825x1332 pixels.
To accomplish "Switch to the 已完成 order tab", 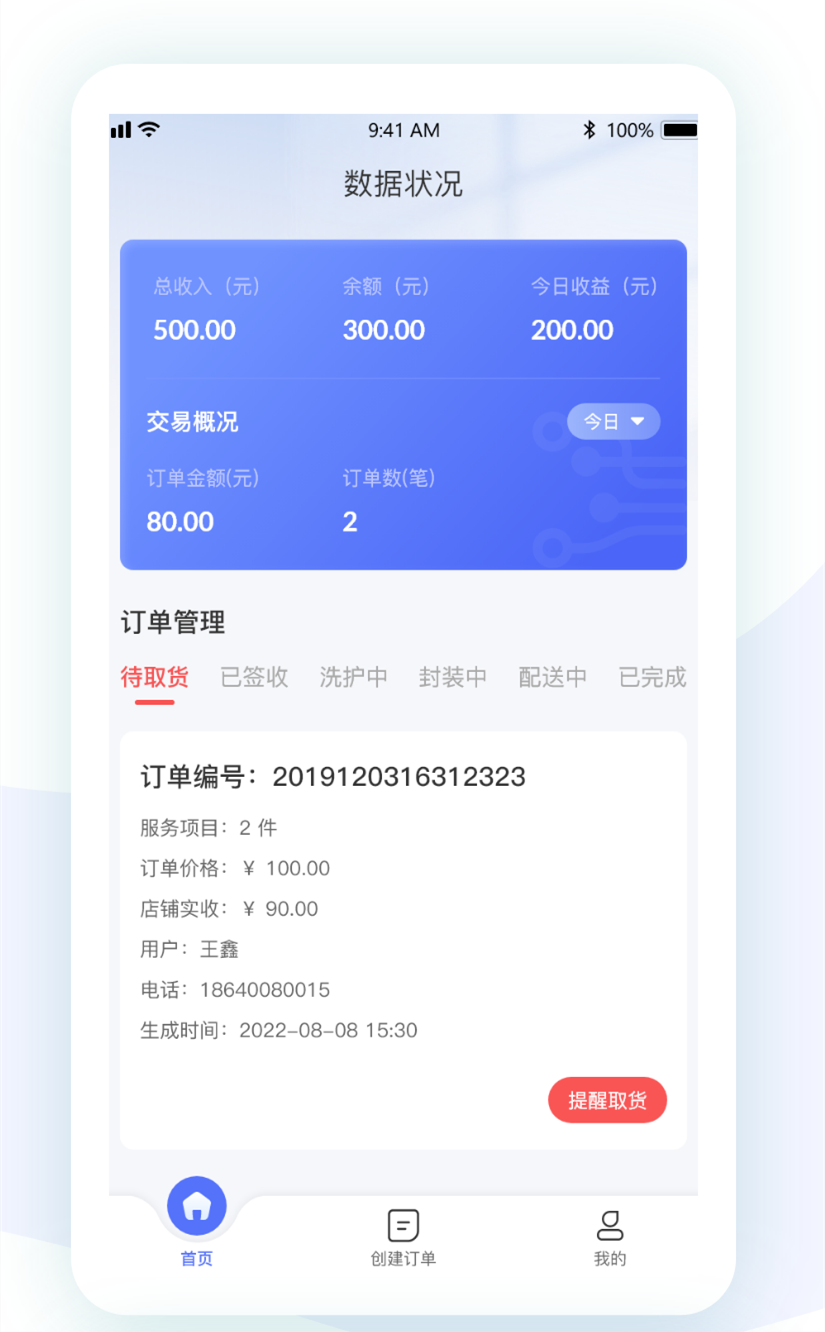I will pyautogui.click(x=652, y=678).
